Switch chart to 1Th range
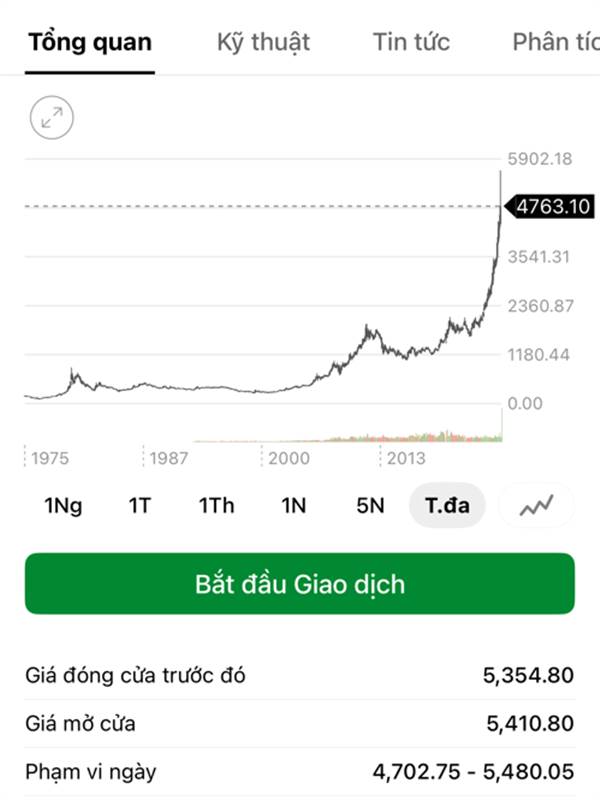 pyautogui.click(x=216, y=506)
